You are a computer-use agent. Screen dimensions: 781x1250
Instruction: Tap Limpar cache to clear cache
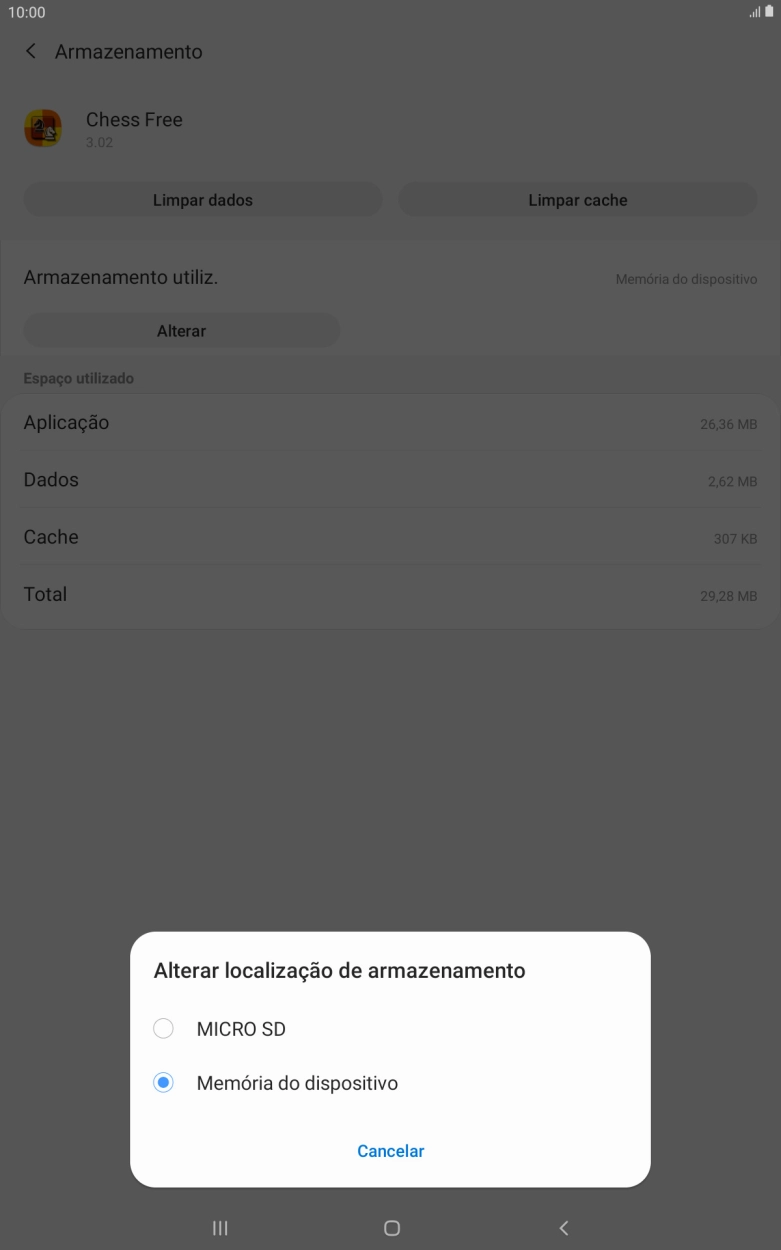[x=577, y=199]
